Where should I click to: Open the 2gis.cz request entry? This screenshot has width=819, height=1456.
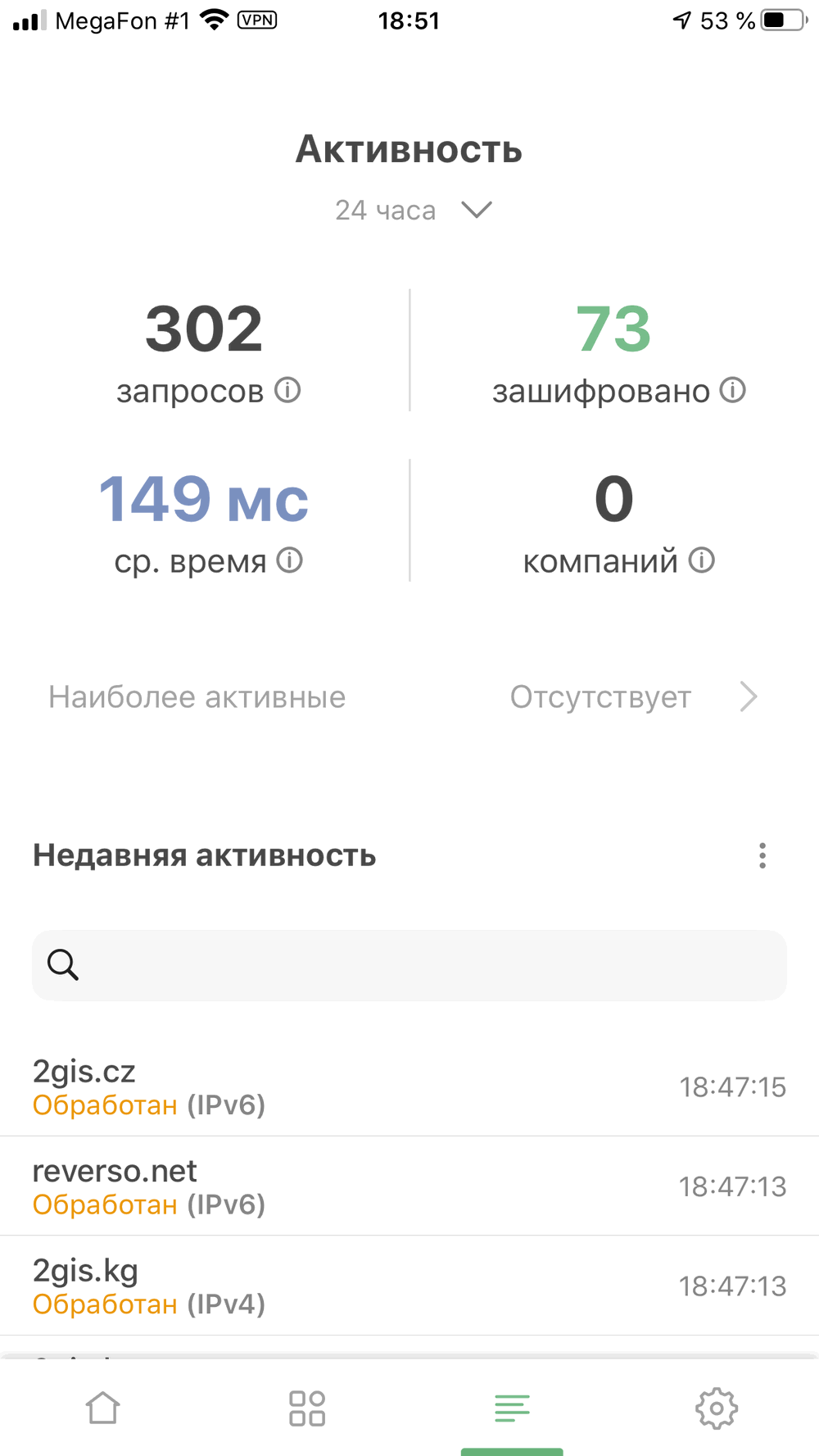coord(409,1086)
